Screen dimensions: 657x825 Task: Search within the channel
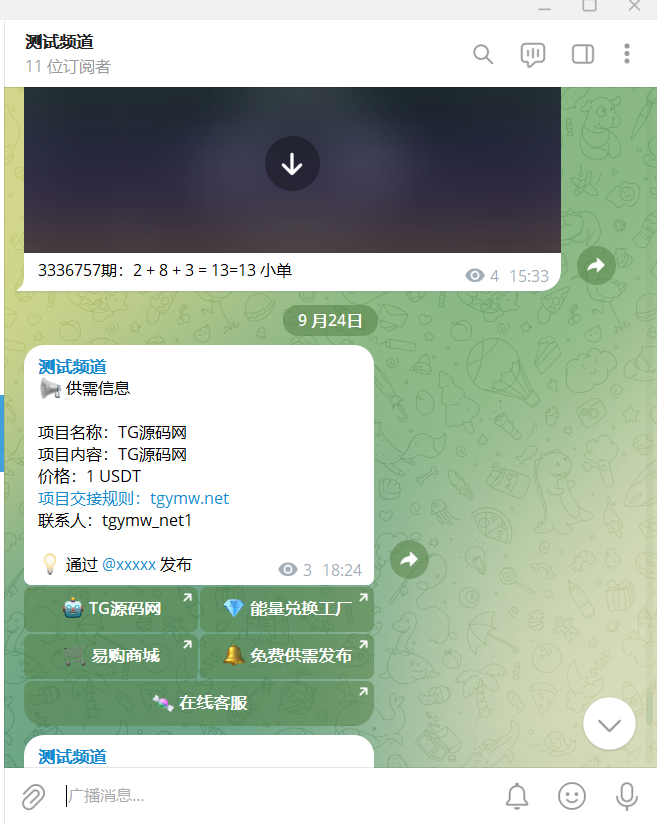point(483,54)
